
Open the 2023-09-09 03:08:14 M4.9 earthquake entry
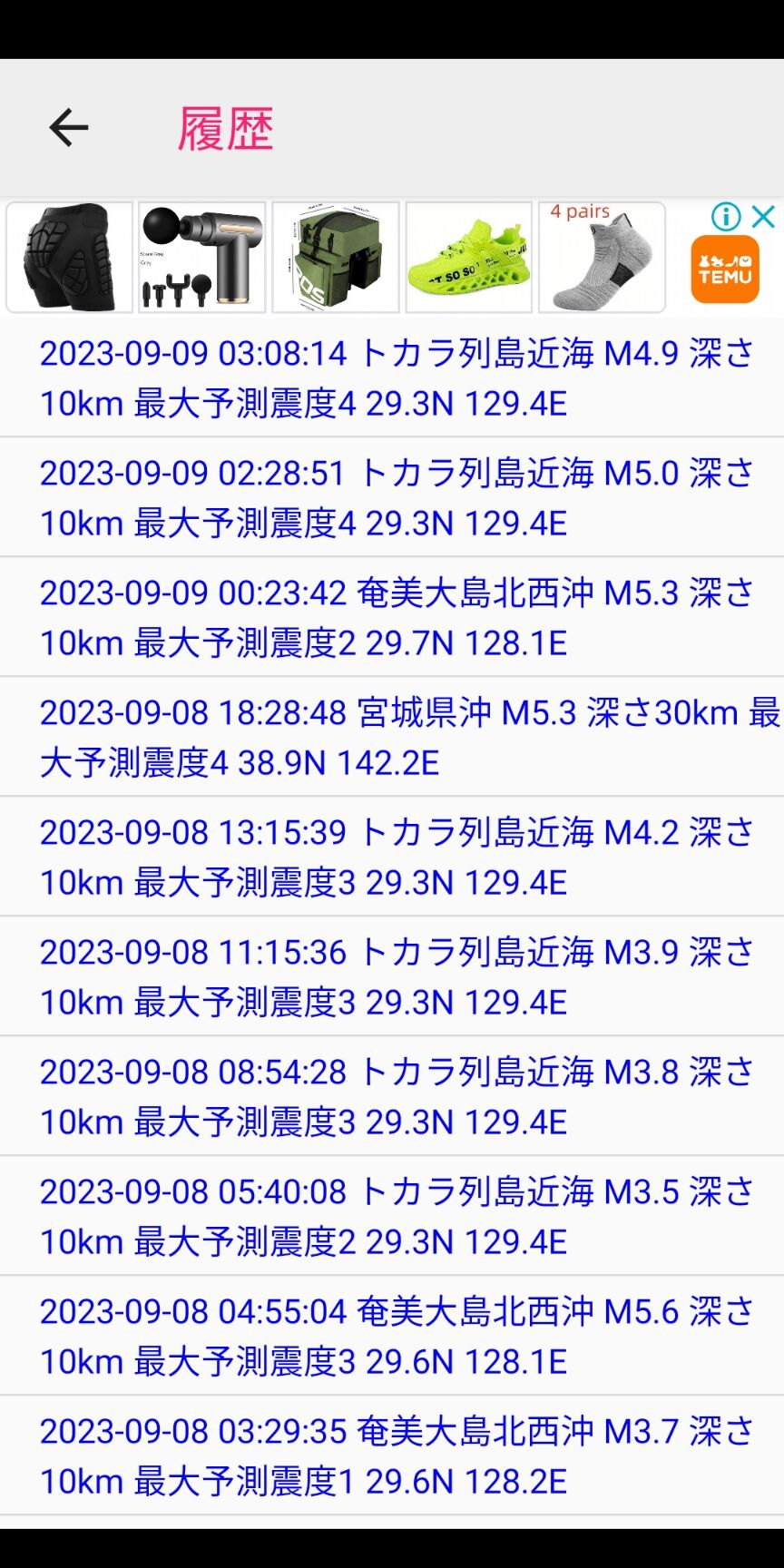pyautogui.click(x=392, y=377)
